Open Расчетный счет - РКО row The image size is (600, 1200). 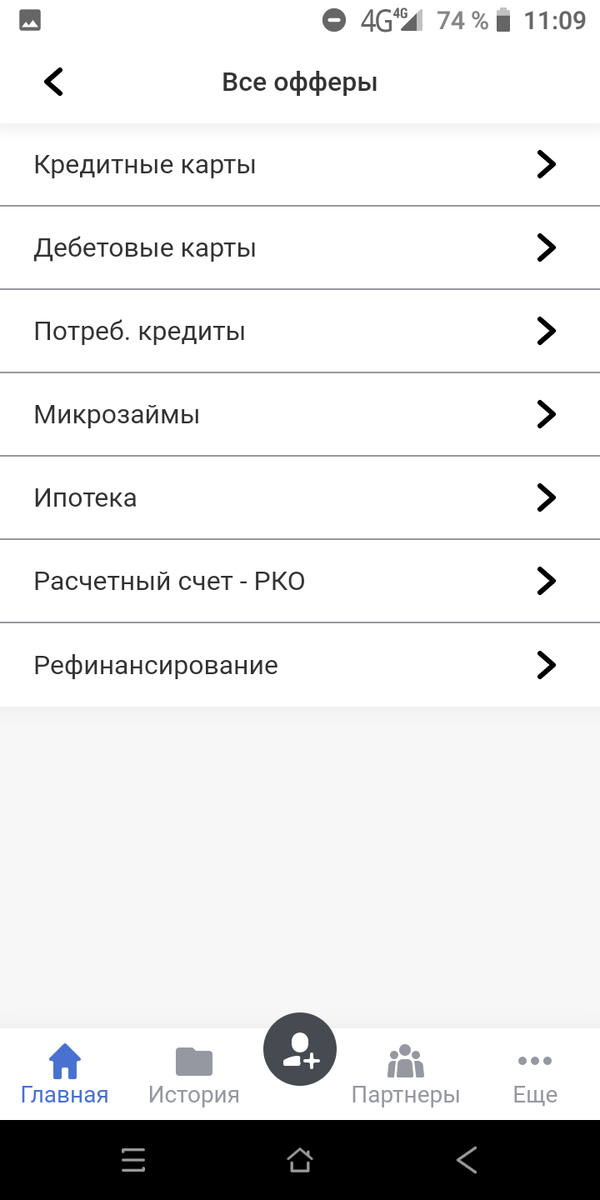(x=300, y=580)
